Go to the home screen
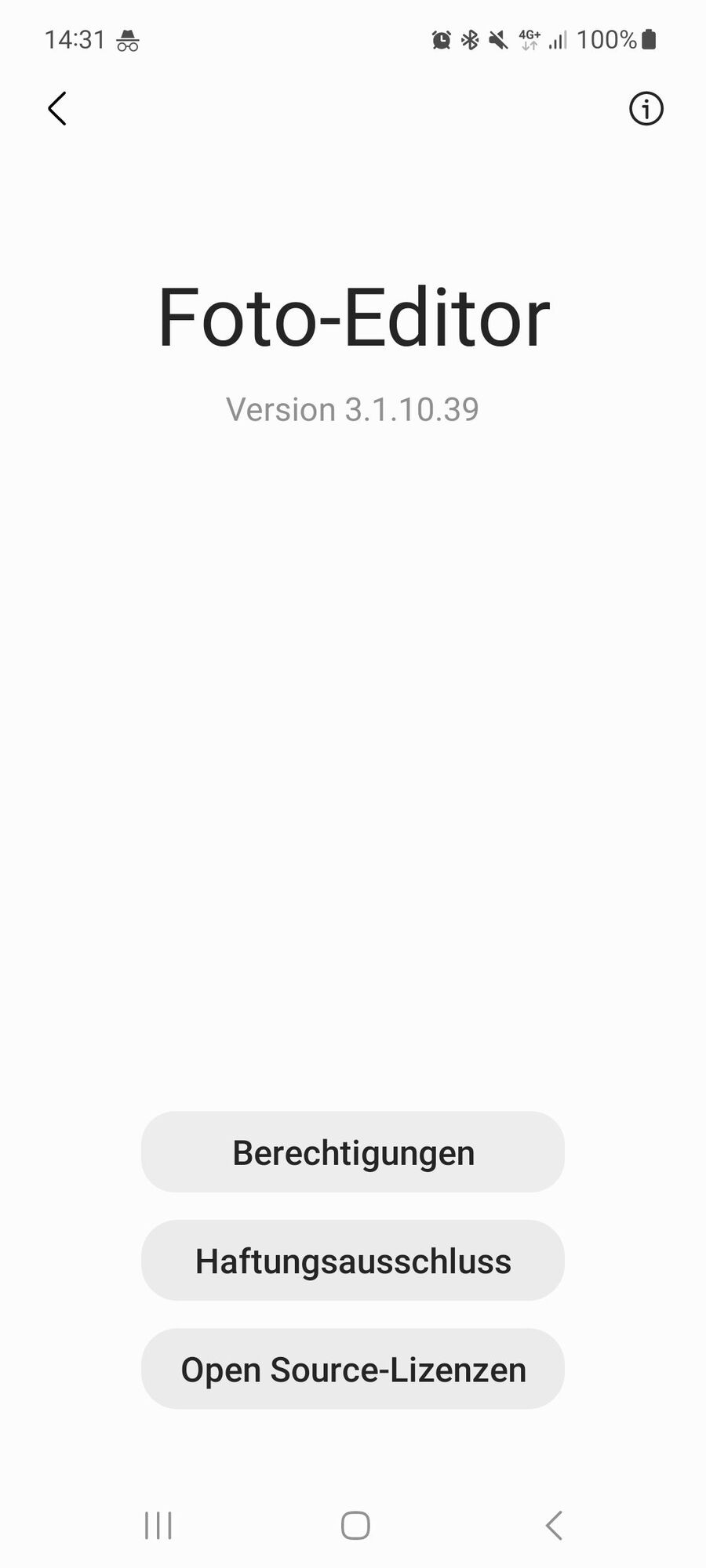The image size is (706, 1568). tap(355, 1526)
